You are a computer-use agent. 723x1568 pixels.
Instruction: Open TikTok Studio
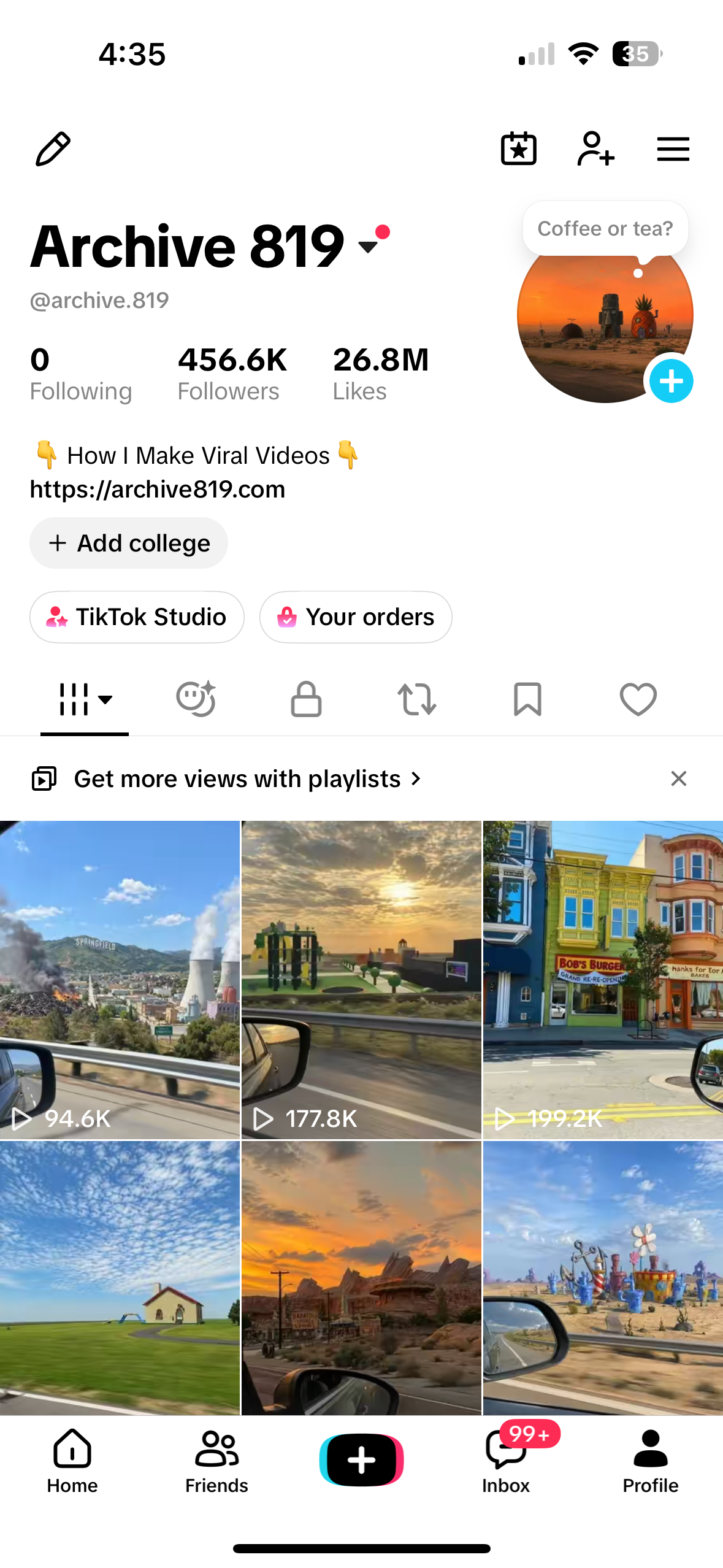(137, 617)
